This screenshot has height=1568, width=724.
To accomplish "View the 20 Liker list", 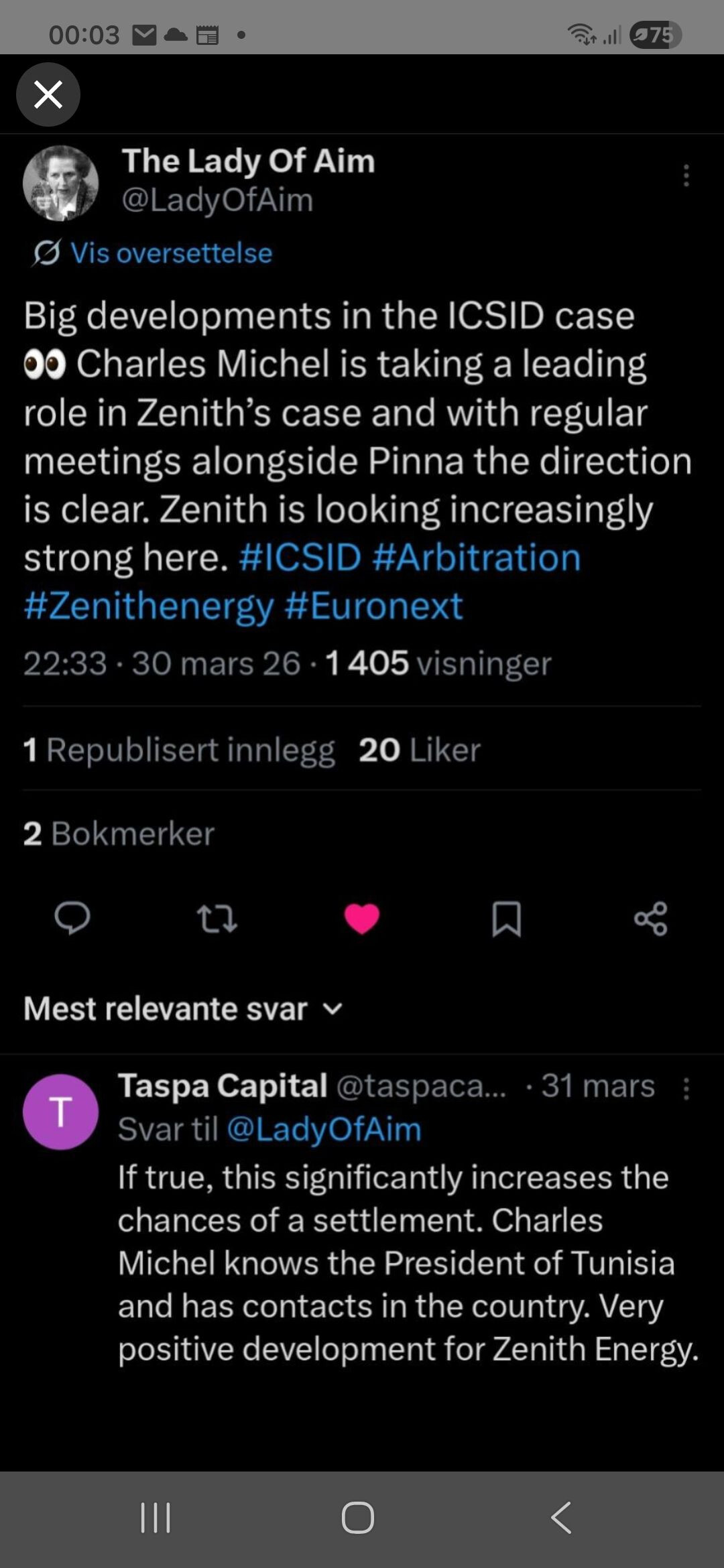I will pos(420,750).
